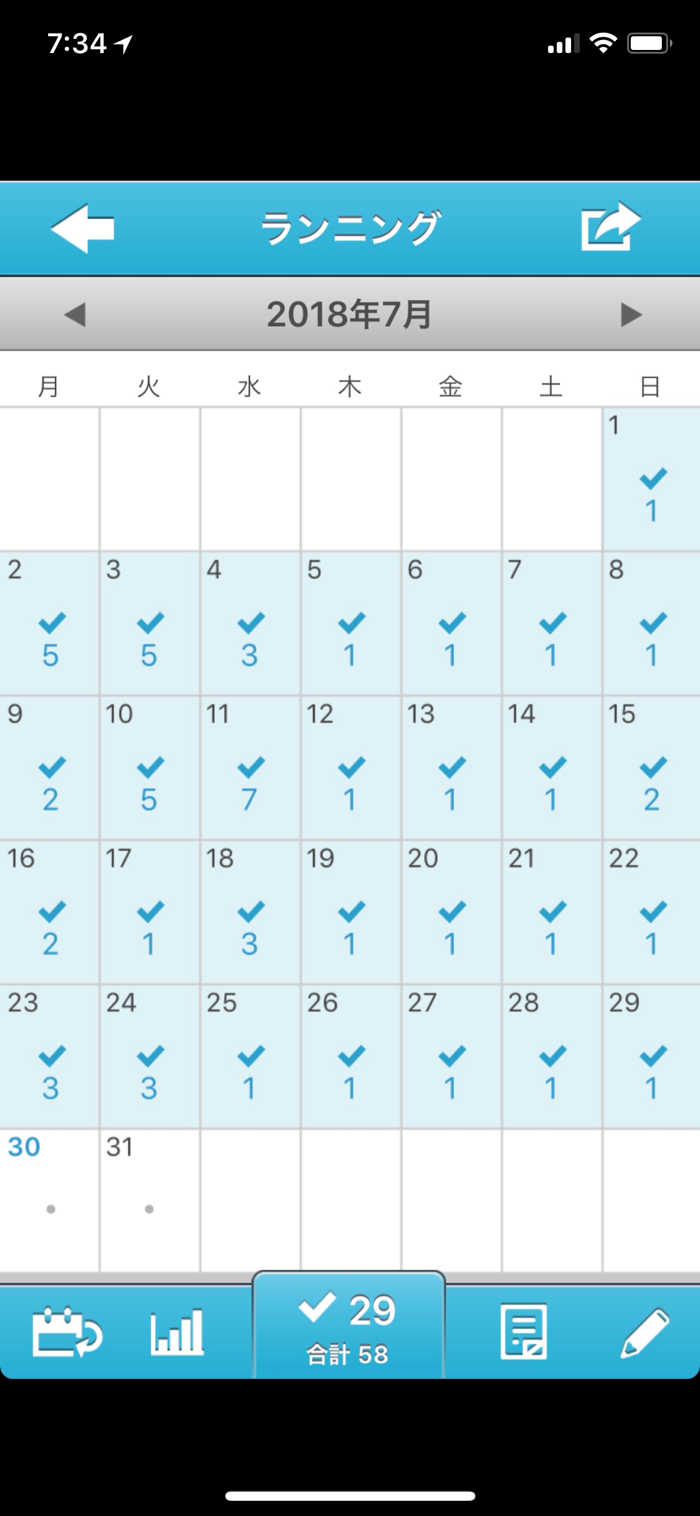The image size is (700, 1516).
Task: Tap today's date, July 30
Action: pos(49,1200)
